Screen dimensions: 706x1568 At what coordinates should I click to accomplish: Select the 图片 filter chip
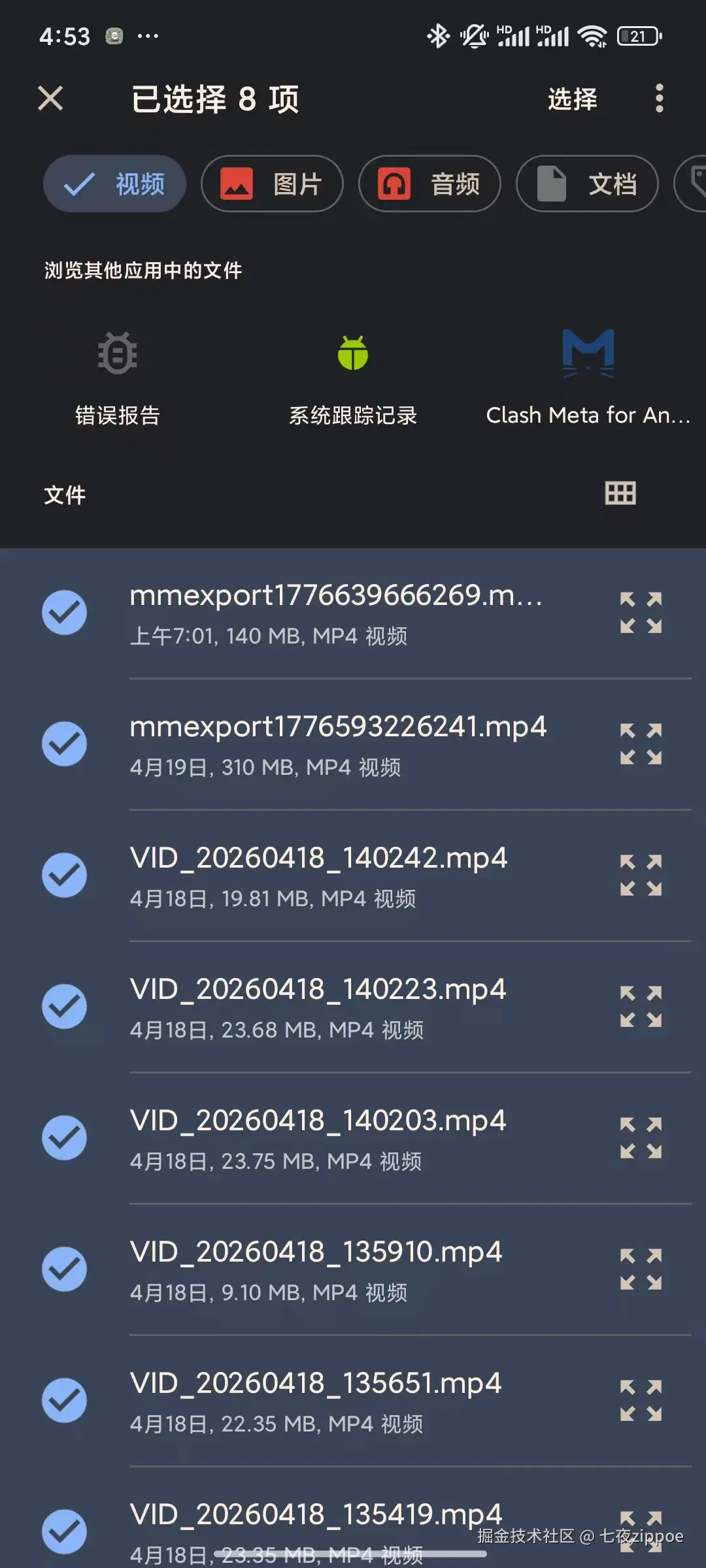click(x=272, y=184)
